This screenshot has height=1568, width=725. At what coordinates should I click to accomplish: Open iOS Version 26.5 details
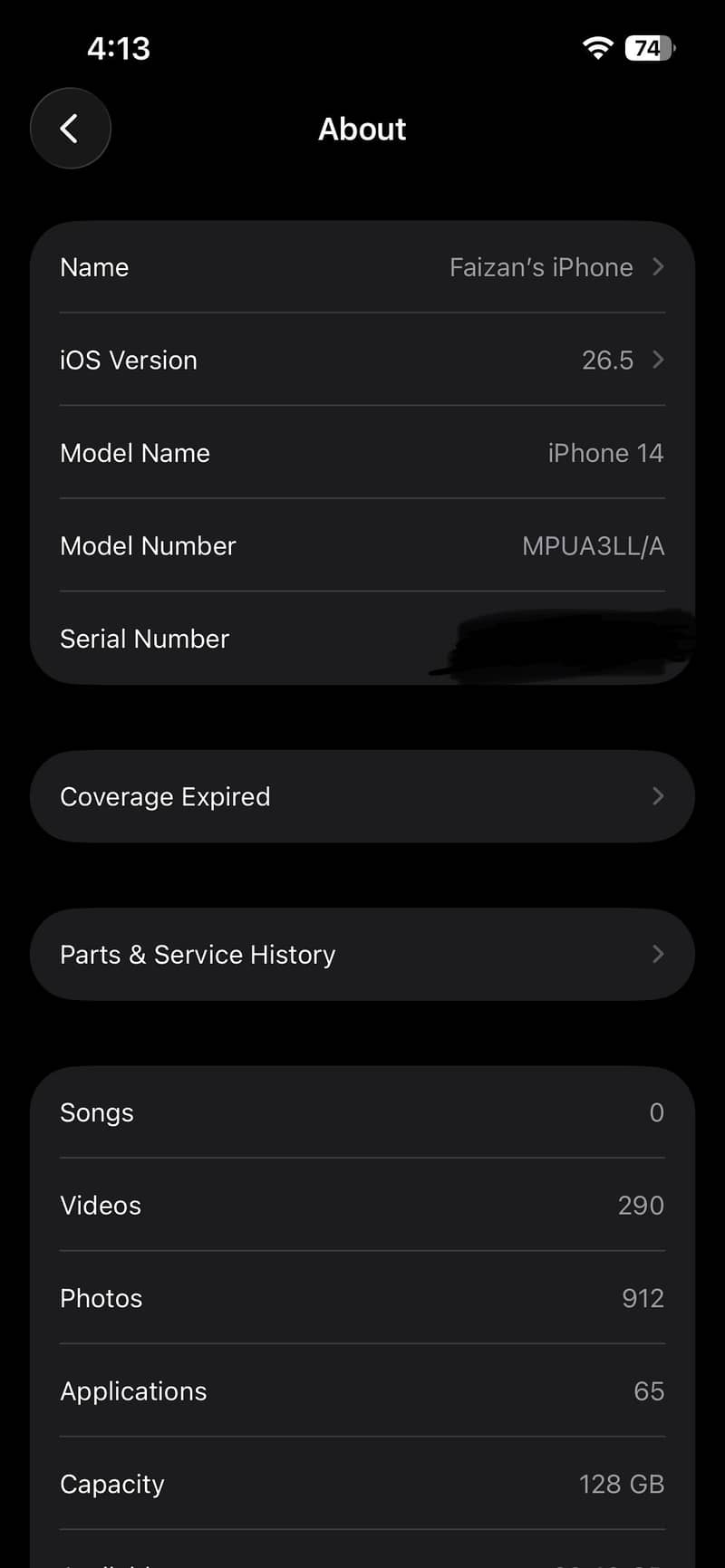click(x=362, y=360)
